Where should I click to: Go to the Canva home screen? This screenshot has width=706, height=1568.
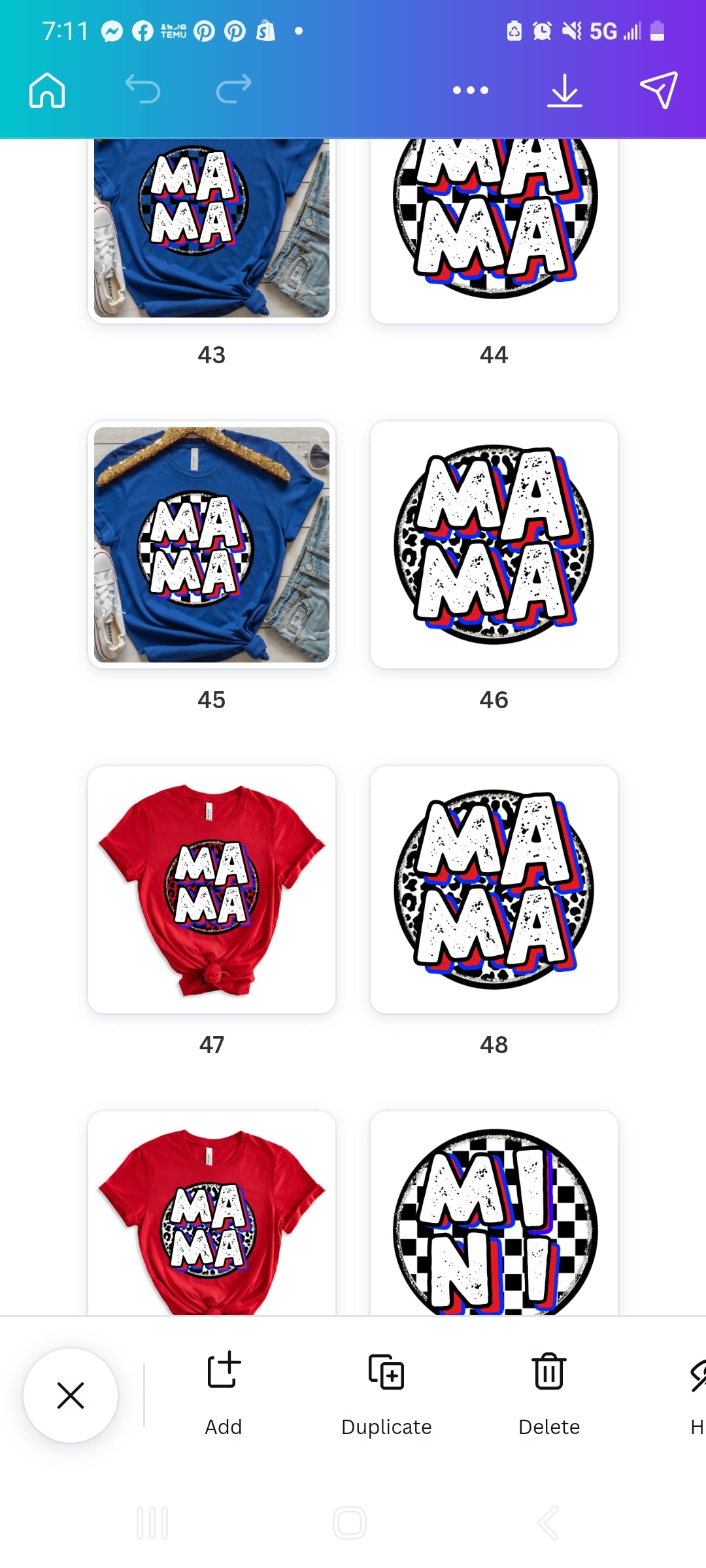(x=47, y=90)
